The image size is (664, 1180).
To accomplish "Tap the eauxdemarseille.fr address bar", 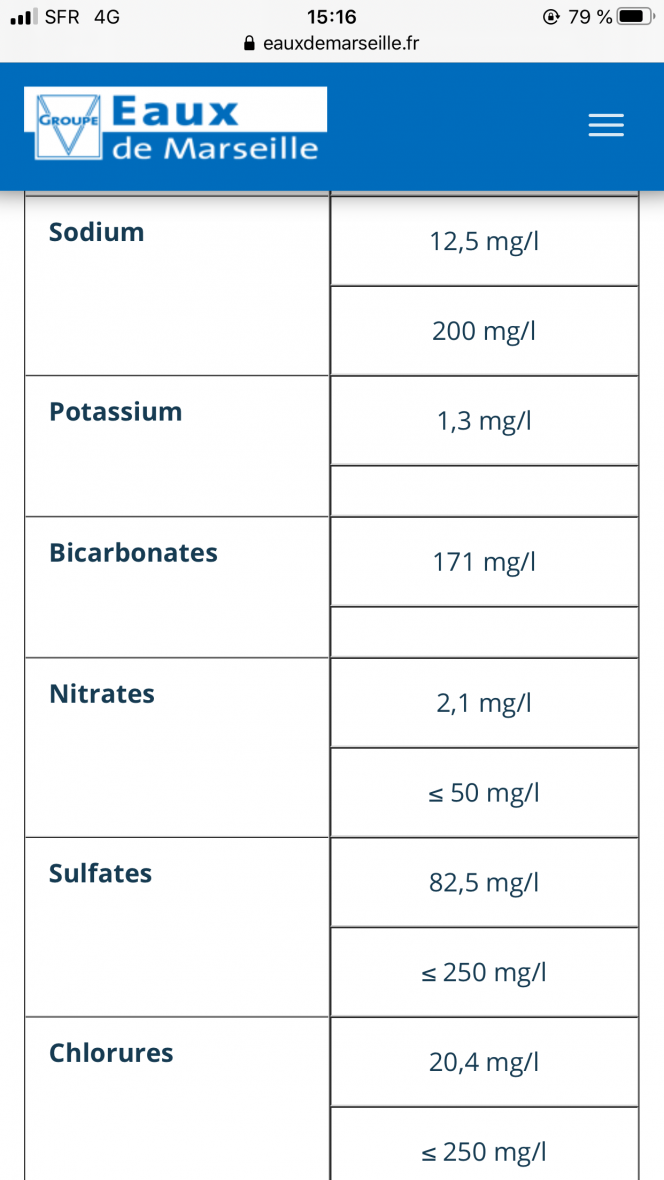I will click(332, 44).
